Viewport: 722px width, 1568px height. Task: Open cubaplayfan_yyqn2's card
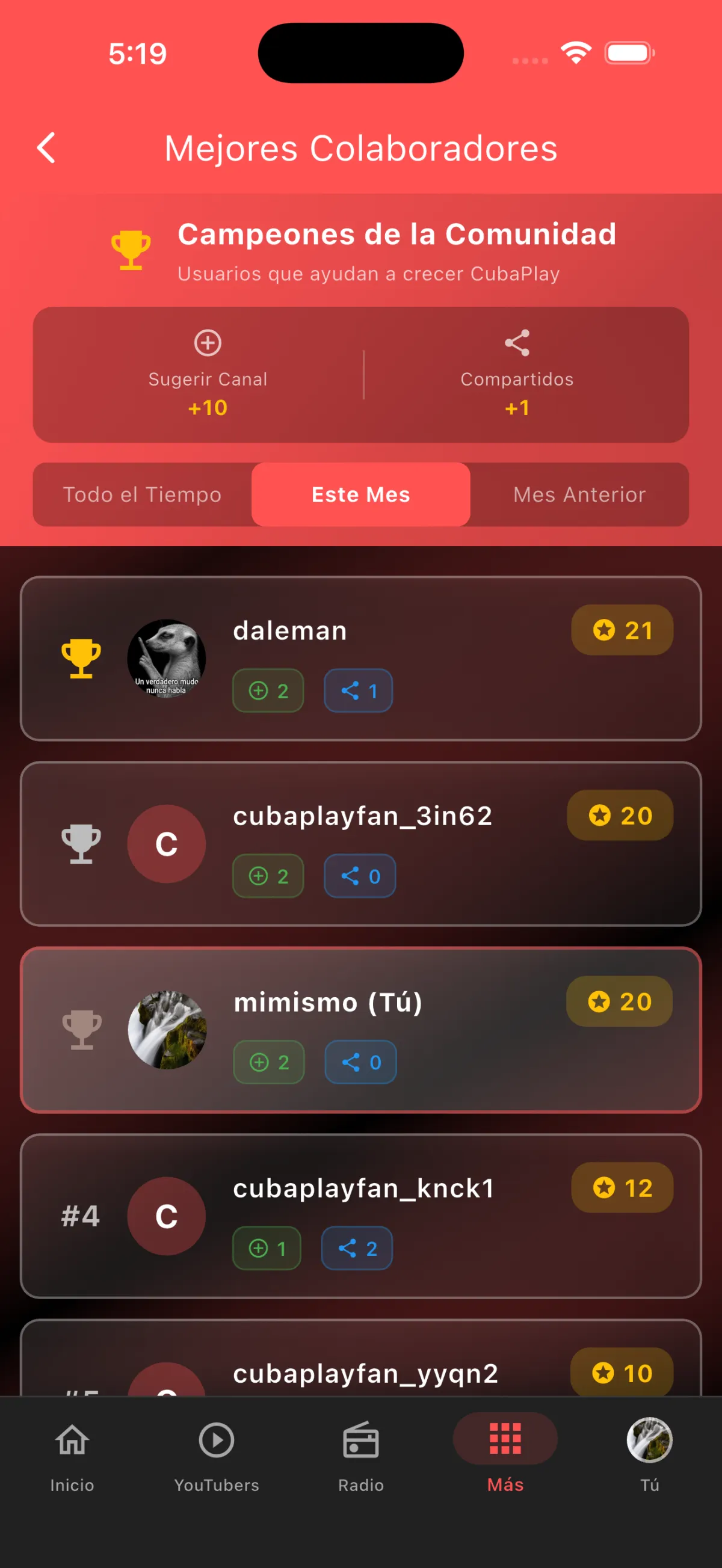(361, 1357)
